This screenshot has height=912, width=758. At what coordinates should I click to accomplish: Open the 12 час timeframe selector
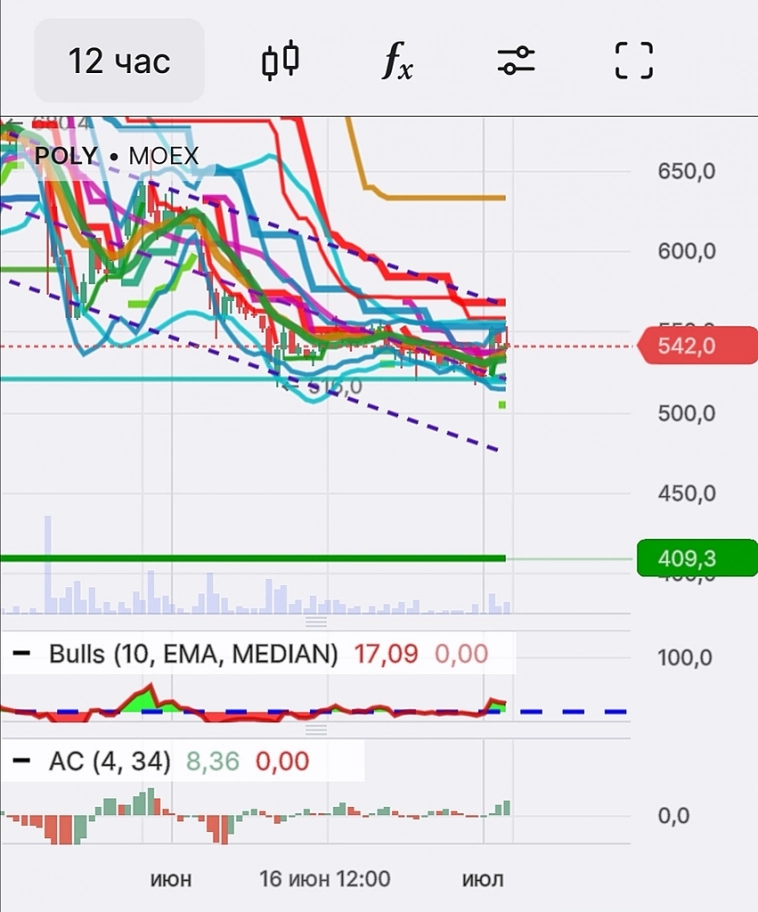coord(119,61)
